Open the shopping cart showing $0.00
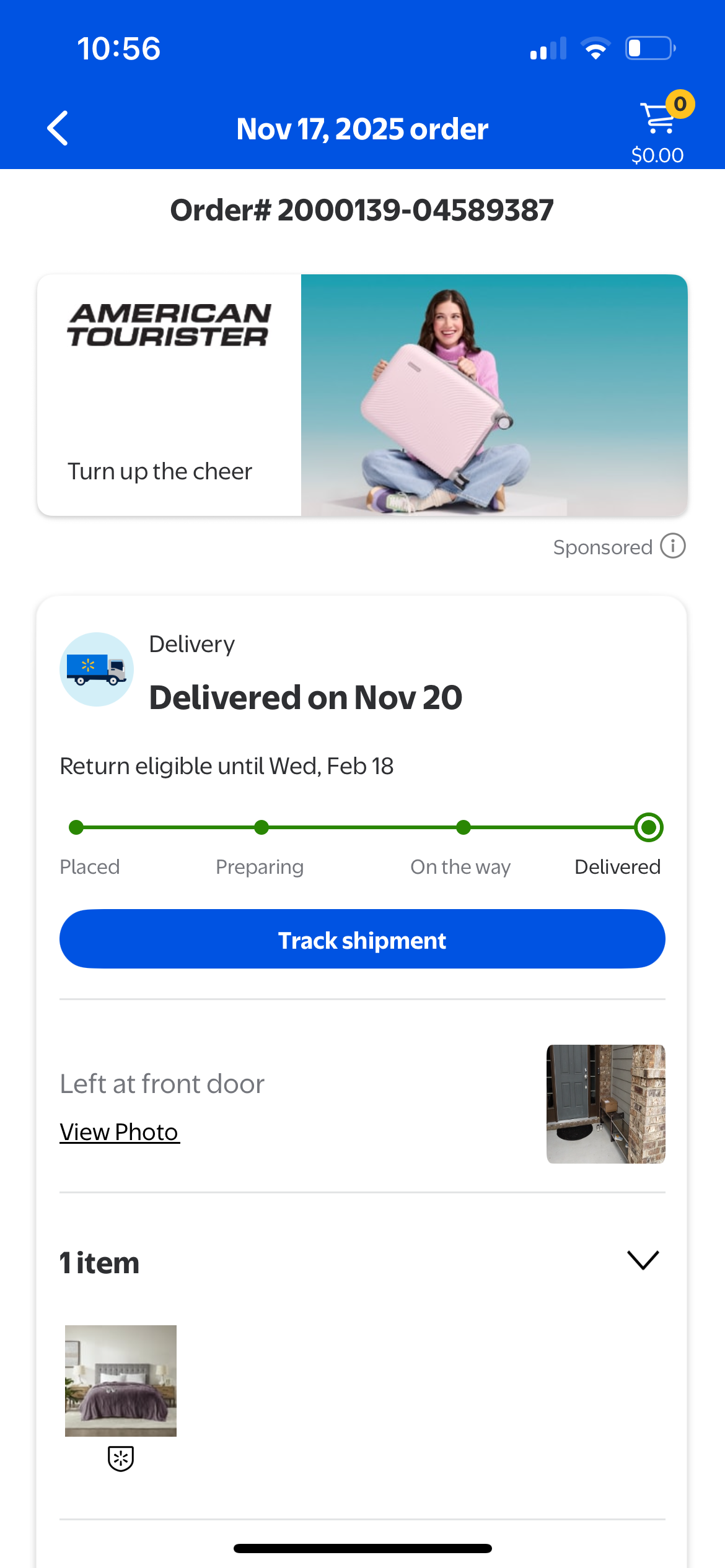 pos(659,128)
